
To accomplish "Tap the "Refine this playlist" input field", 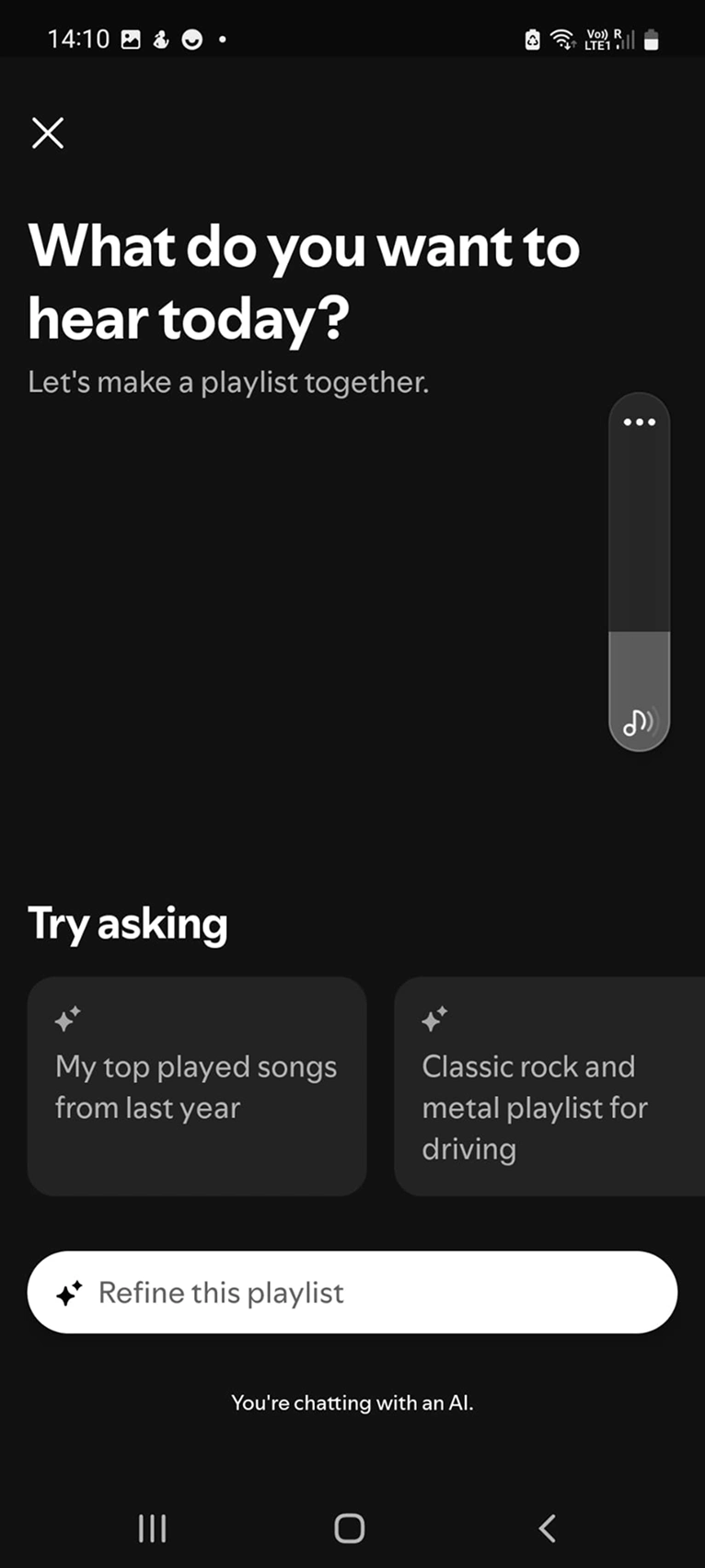I will pos(352,1292).
